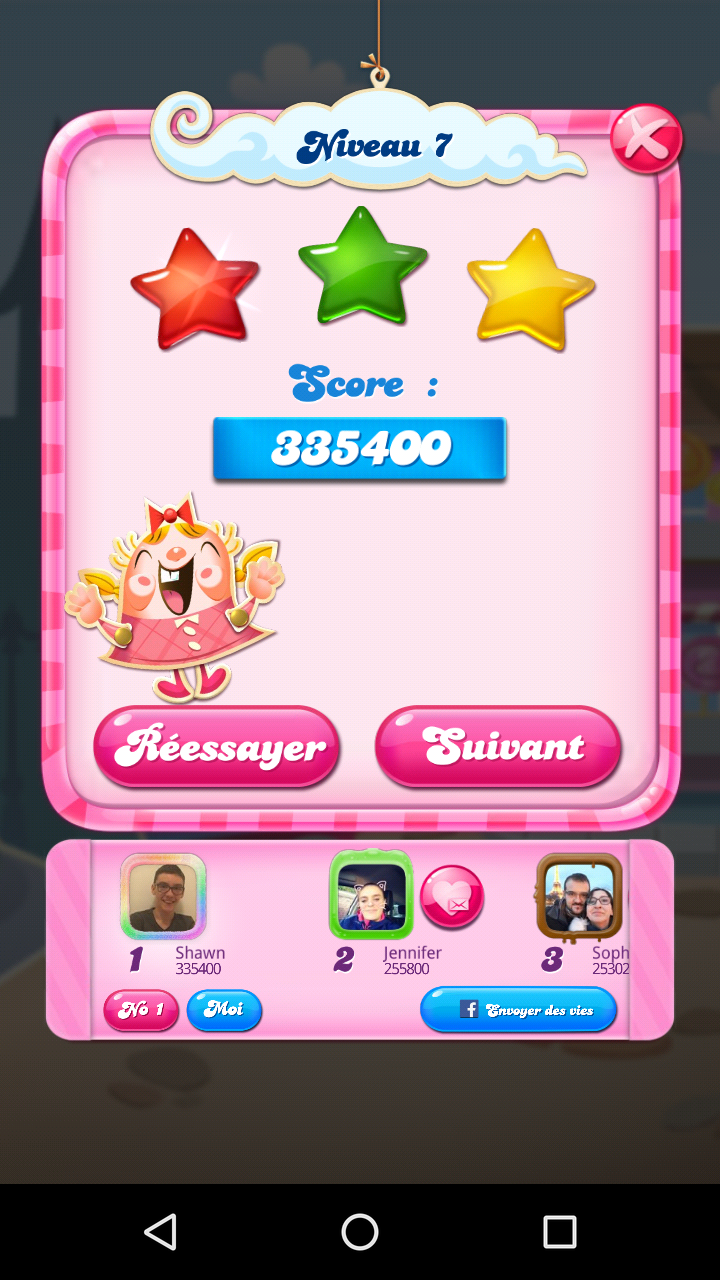Image resolution: width=720 pixels, height=1280 pixels.
Task: Select the No 1 leaderboard button
Action: click(141, 1010)
